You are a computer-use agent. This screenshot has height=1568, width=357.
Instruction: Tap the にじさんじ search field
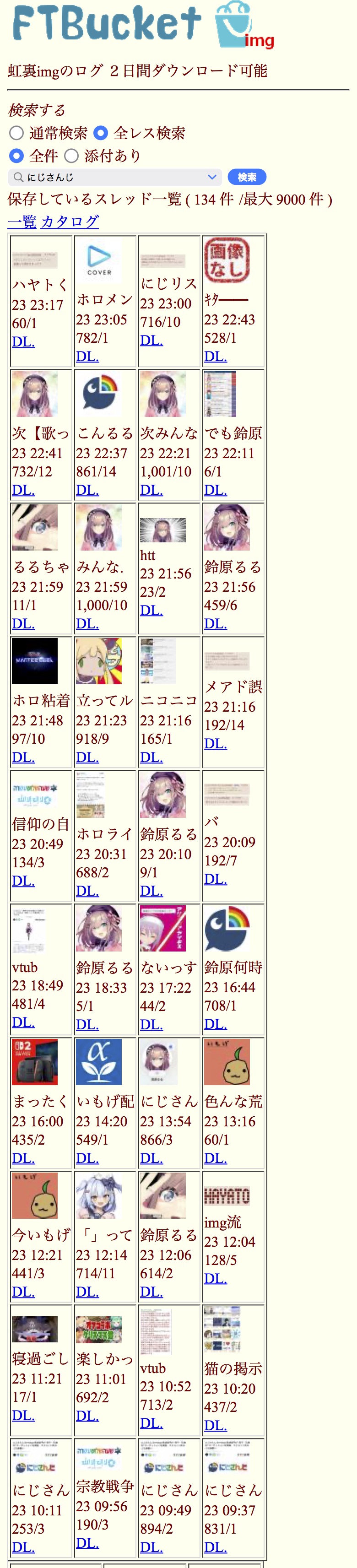point(114,177)
